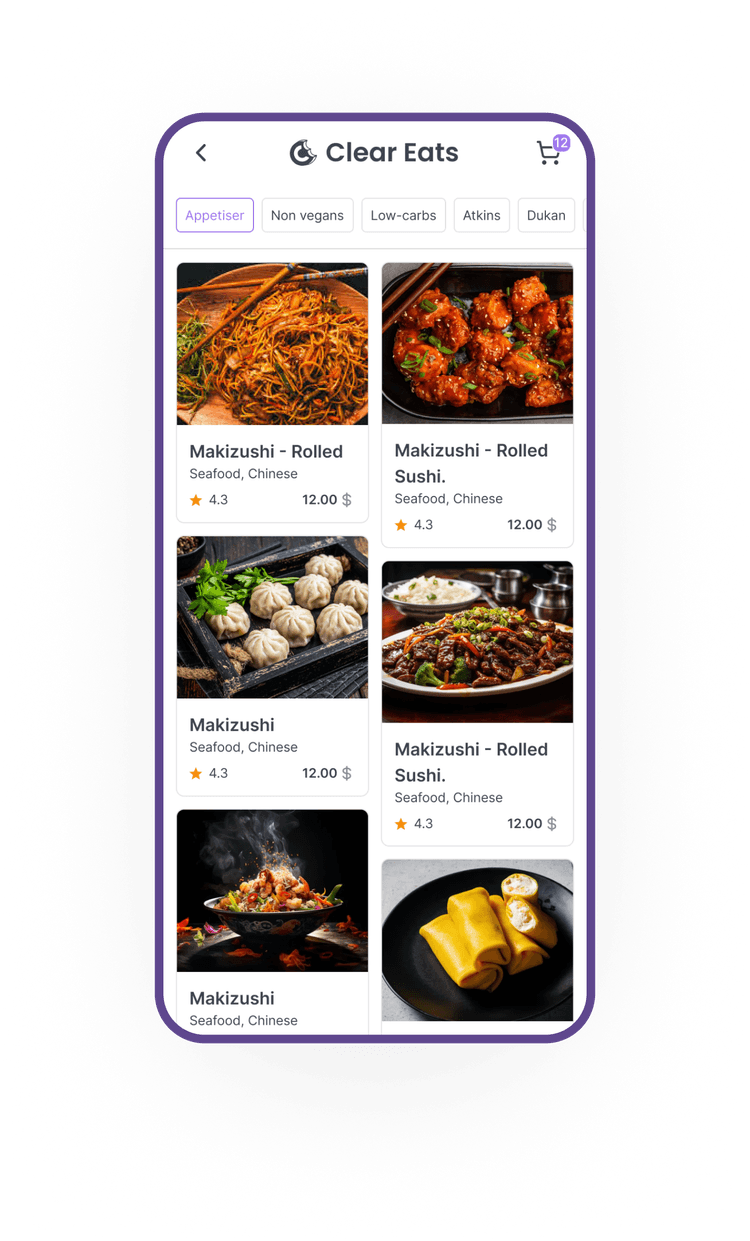Tap the Dukan filter chip
750x1241 pixels.
[x=546, y=215]
